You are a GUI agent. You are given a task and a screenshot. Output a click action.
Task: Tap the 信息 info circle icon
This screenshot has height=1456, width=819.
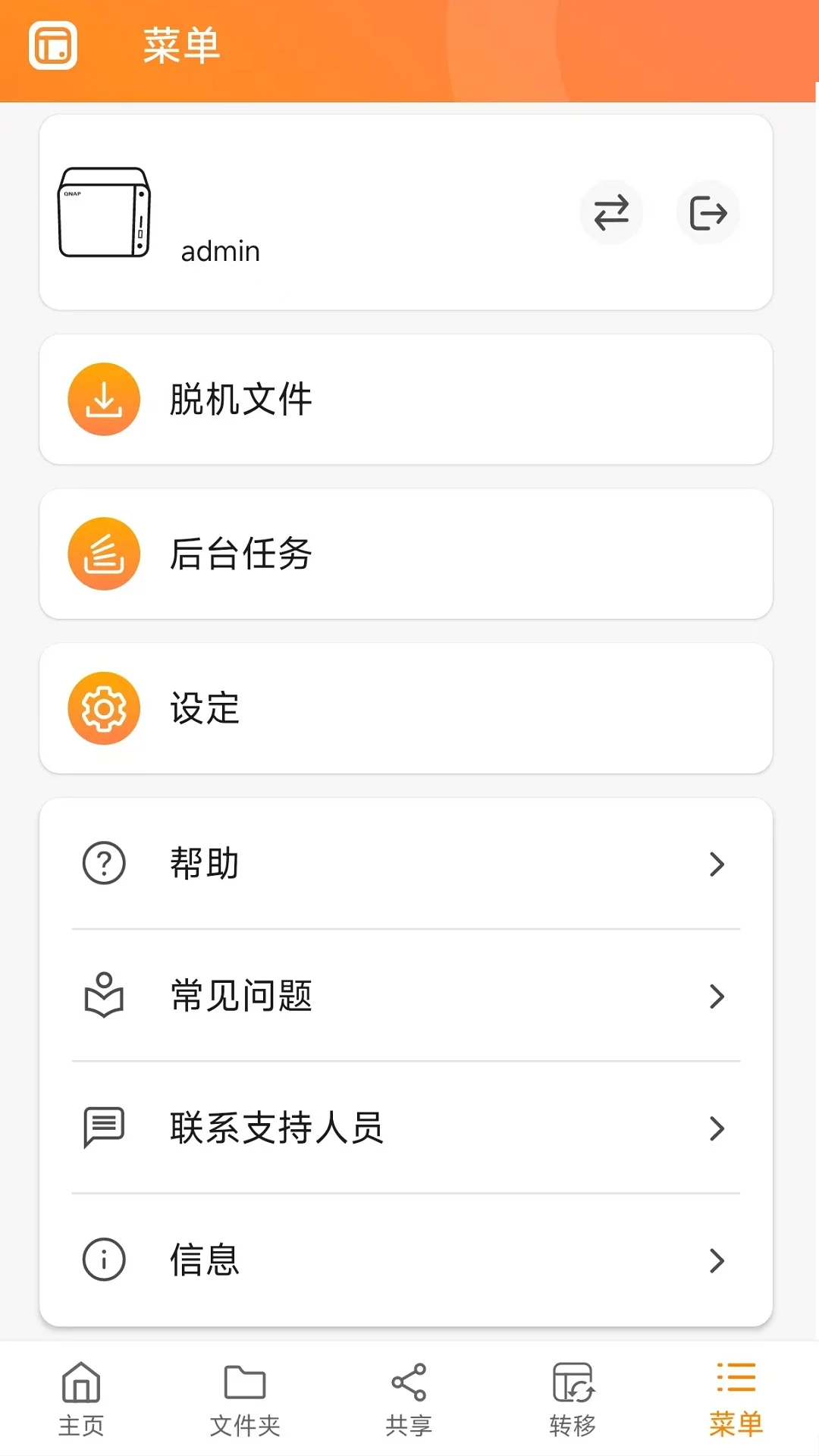point(102,1259)
